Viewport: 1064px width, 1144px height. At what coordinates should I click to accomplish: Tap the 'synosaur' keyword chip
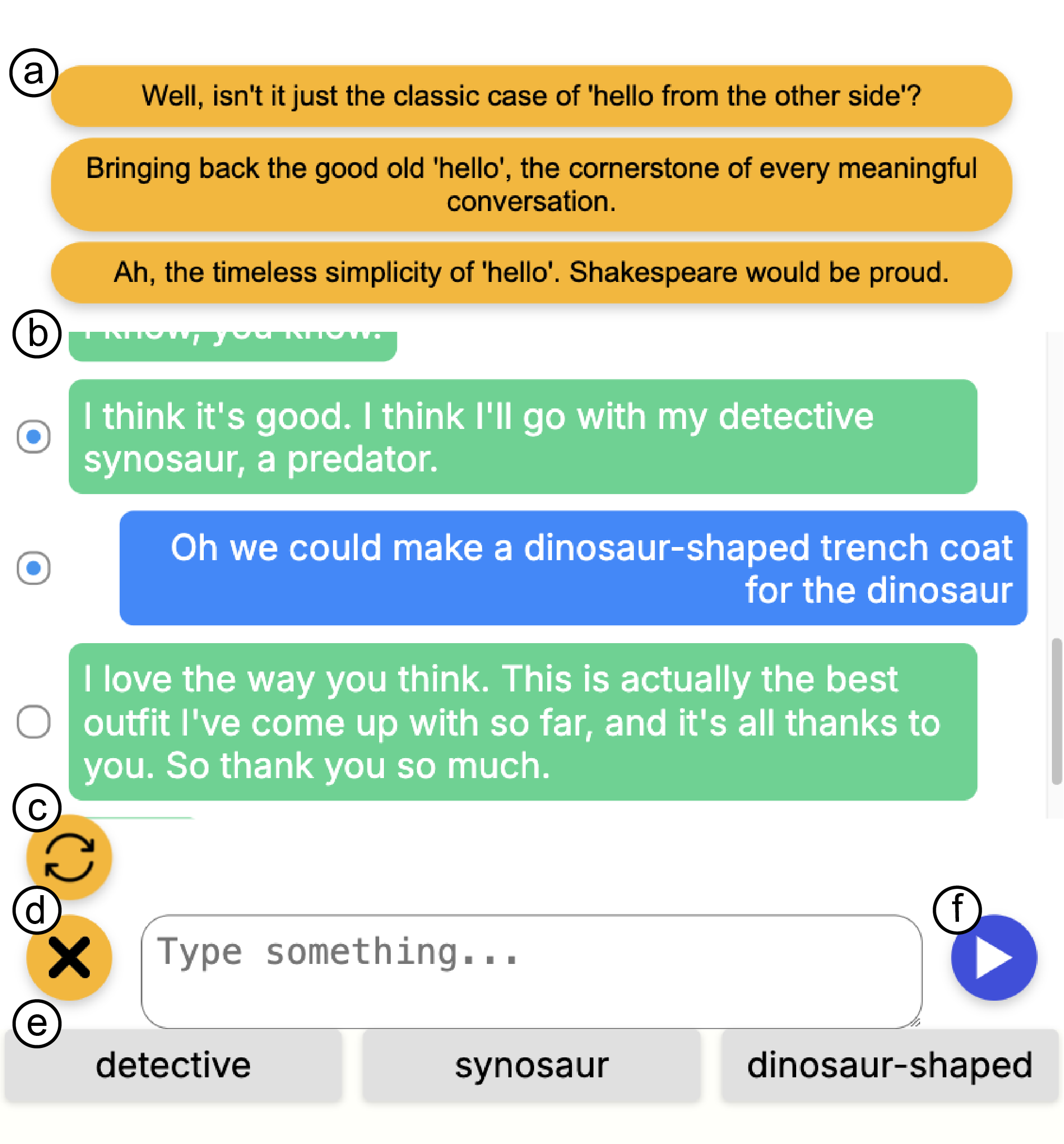531,1065
